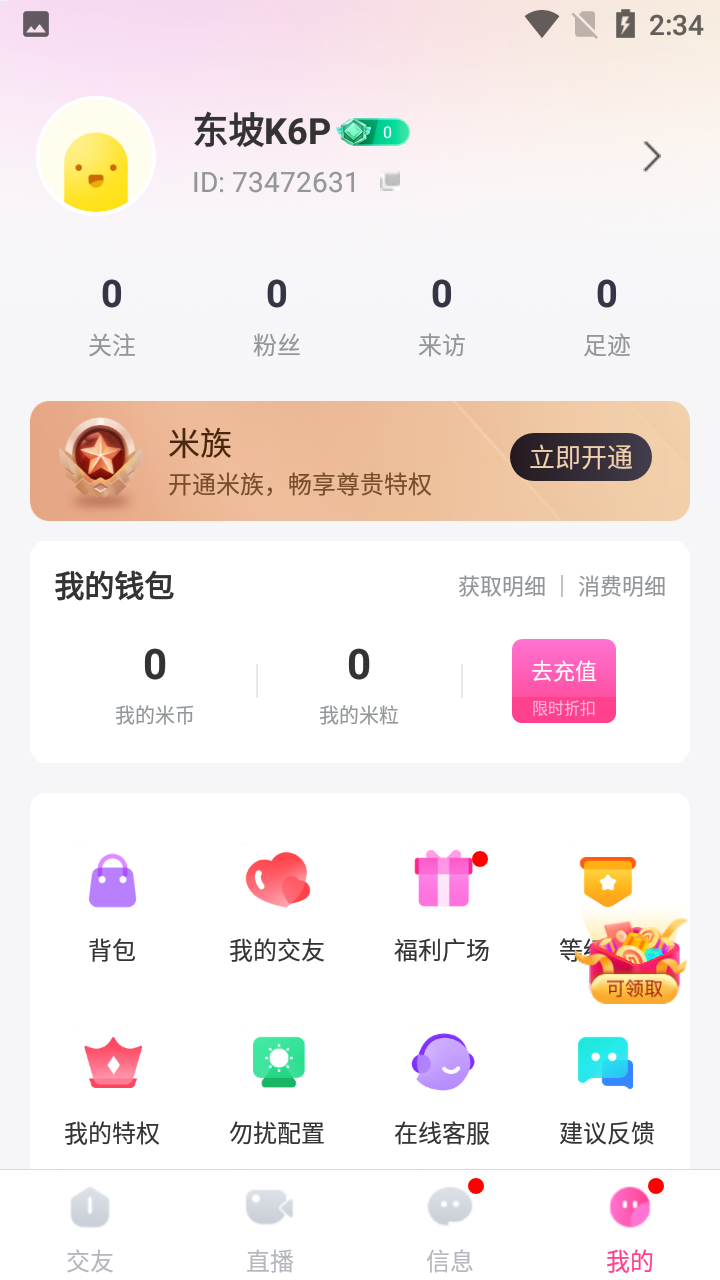This screenshot has height=1280, width=720.
Task: Open the 粉丝 fans list
Action: click(277, 316)
